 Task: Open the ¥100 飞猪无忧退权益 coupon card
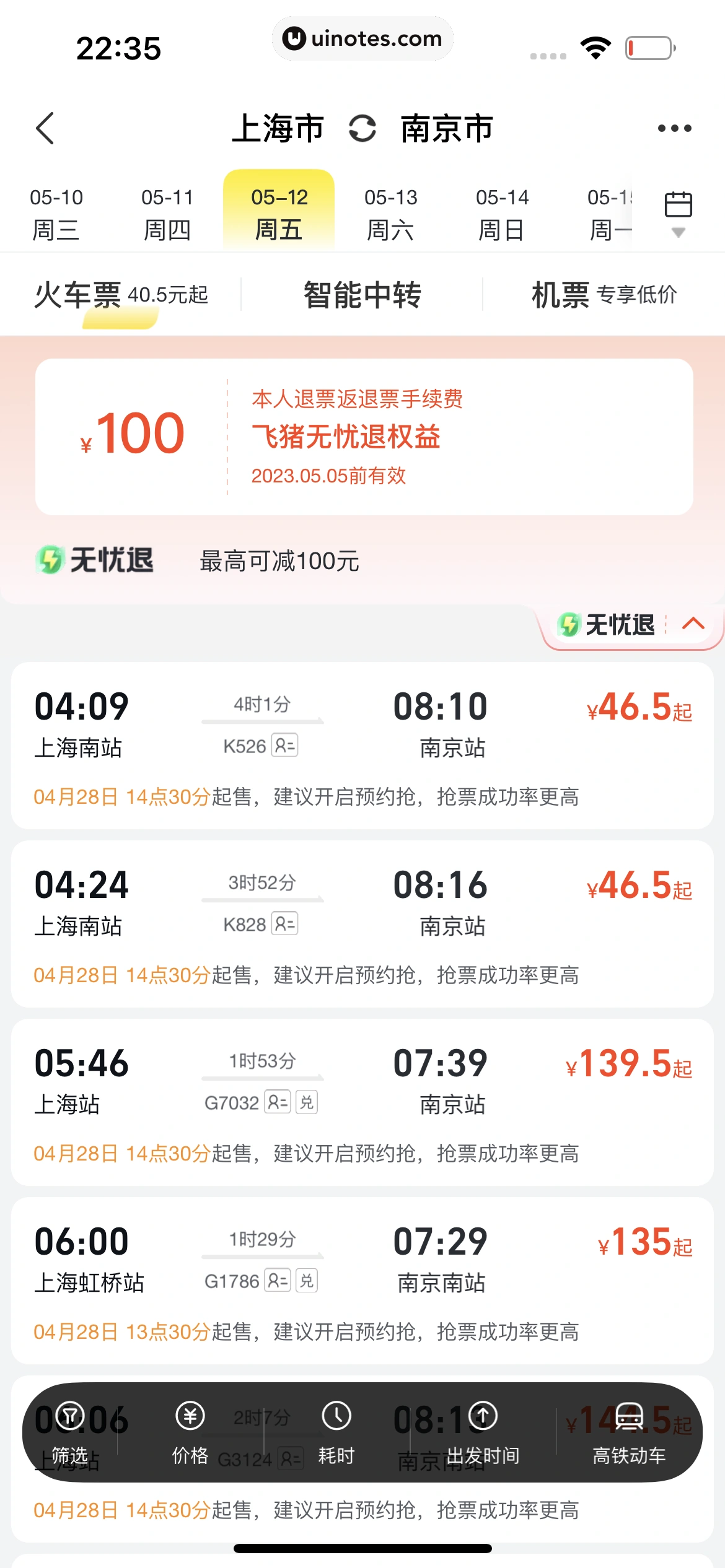coord(364,437)
